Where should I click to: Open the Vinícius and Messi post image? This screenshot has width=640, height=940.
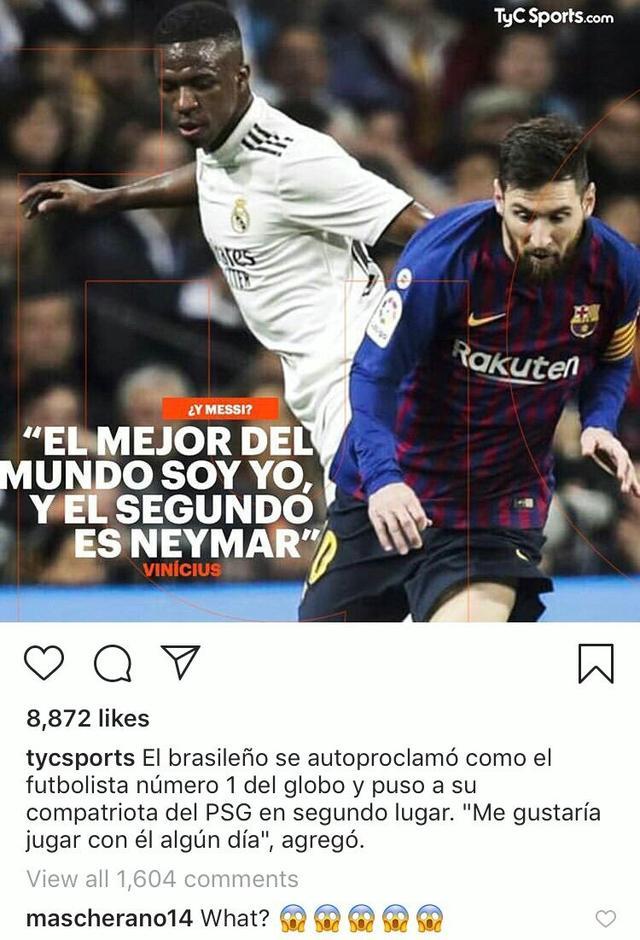(x=320, y=310)
